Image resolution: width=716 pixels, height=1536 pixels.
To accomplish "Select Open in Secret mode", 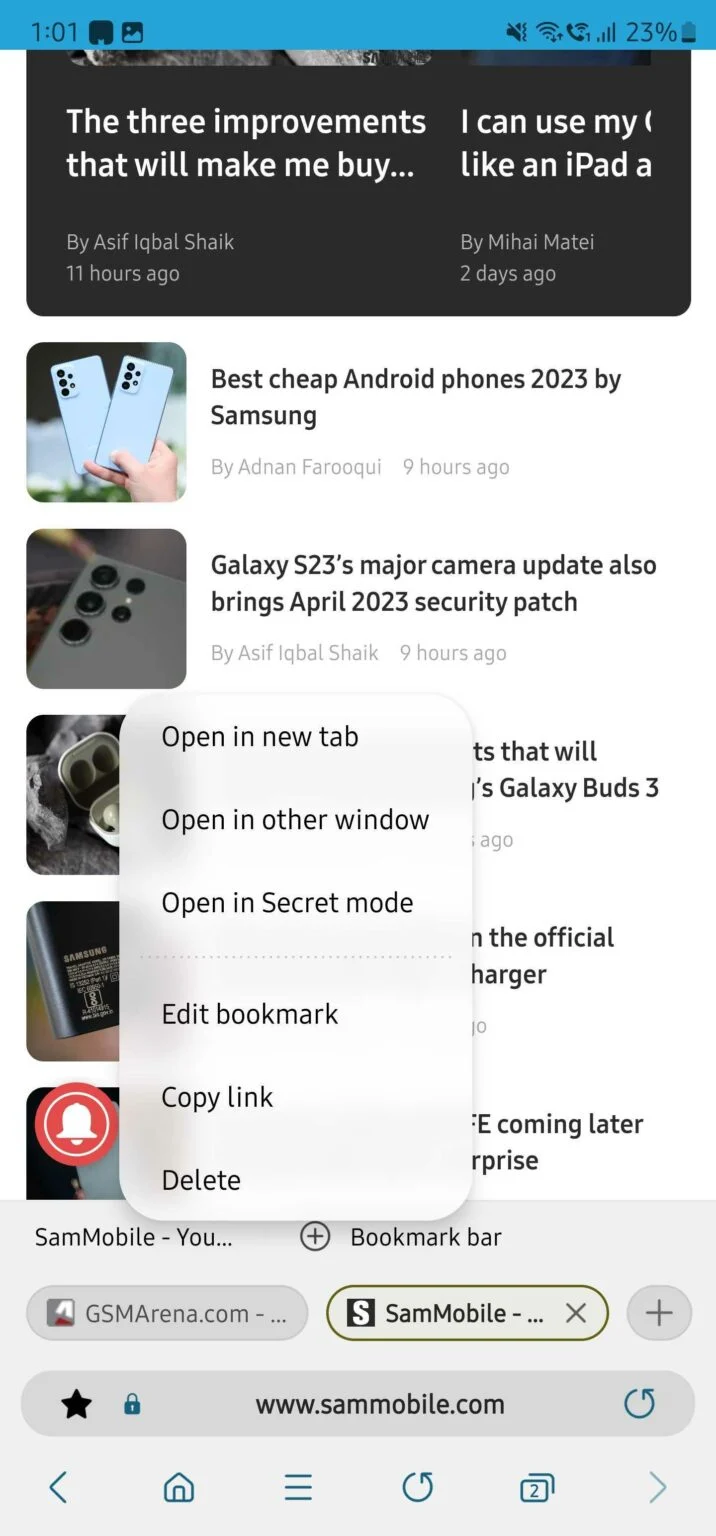I will coord(287,903).
